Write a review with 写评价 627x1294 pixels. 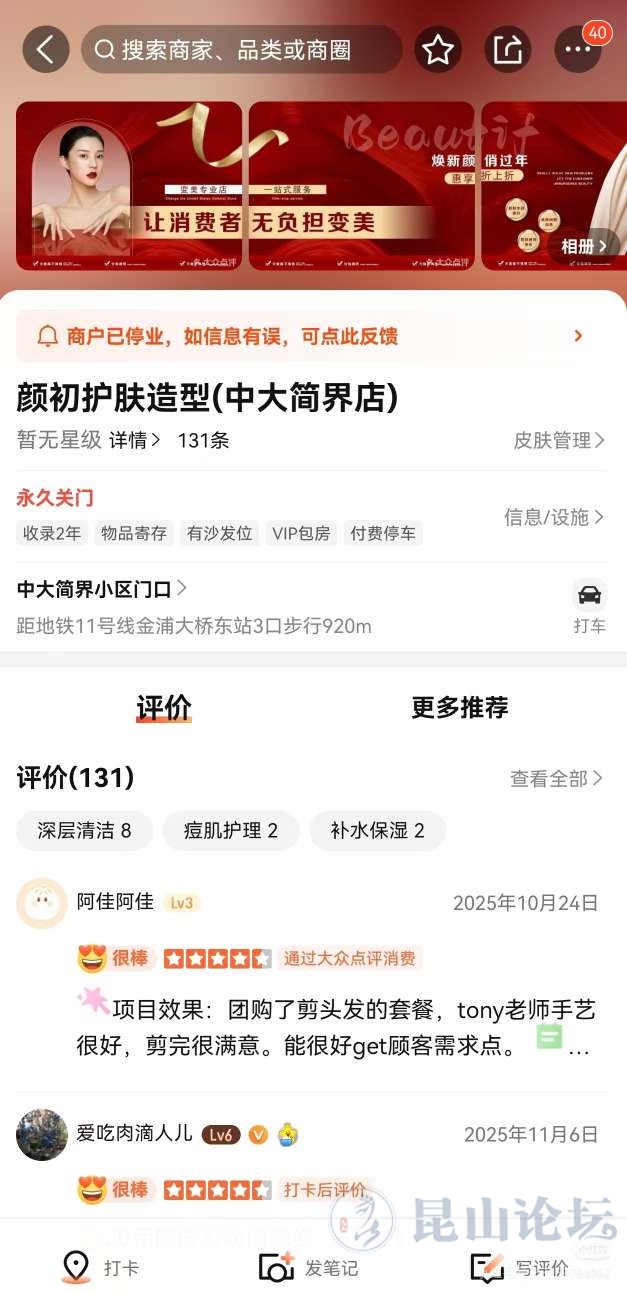coord(521,1268)
